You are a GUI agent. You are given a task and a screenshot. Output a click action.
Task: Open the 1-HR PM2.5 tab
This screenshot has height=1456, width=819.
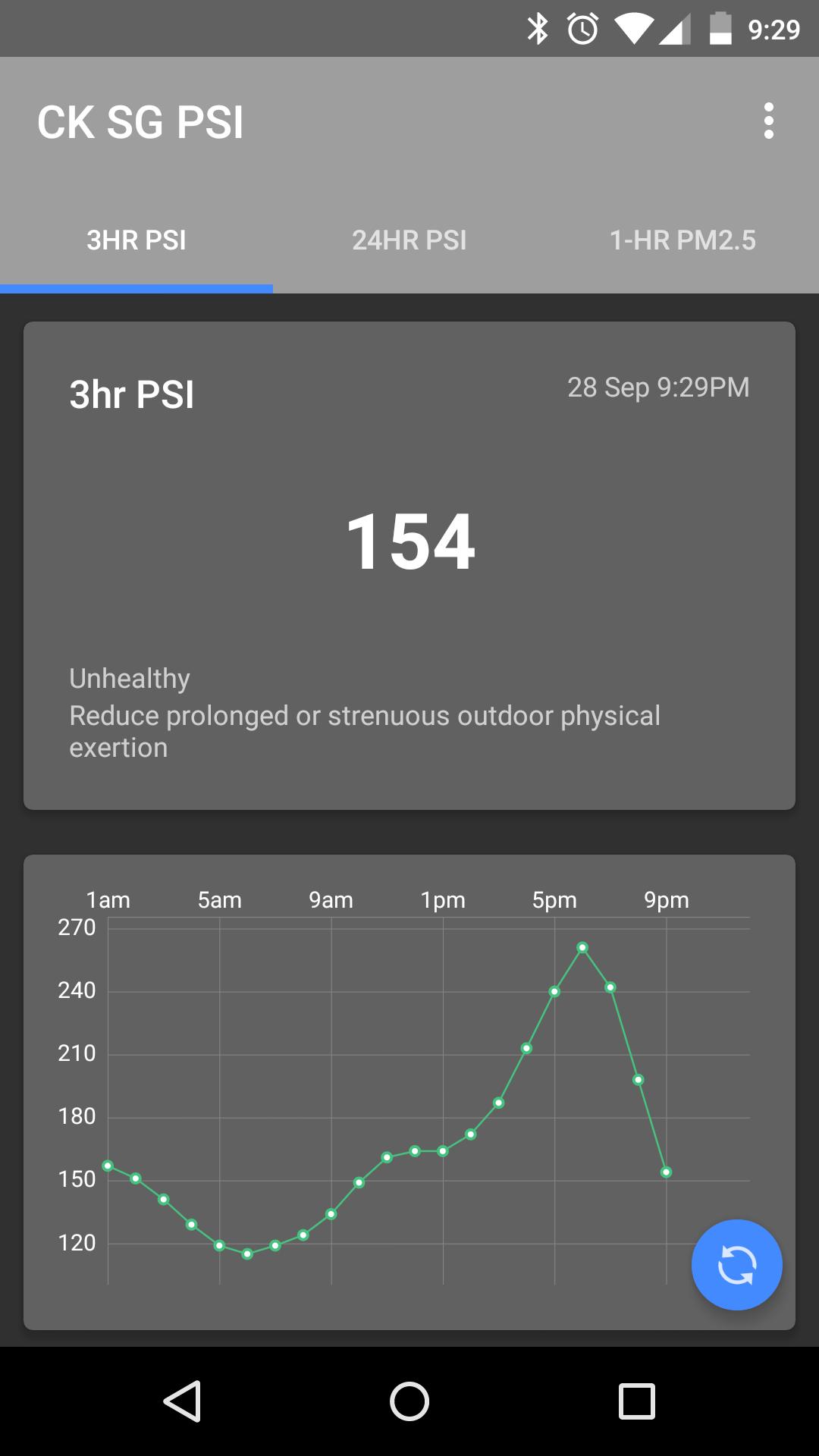[x=682, y=240]
